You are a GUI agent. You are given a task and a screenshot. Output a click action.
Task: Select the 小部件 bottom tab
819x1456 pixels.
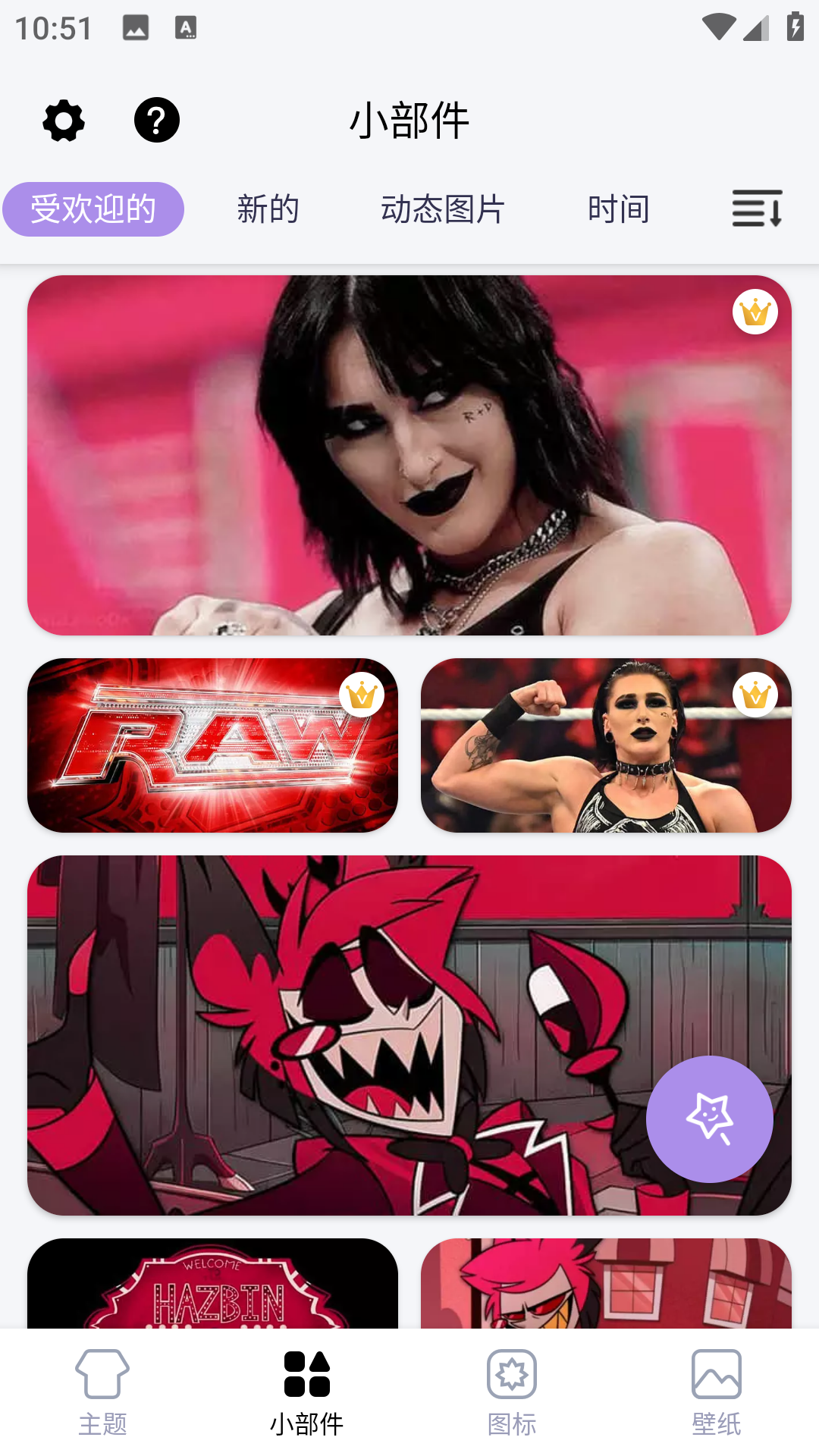[x=307, y=1393]
